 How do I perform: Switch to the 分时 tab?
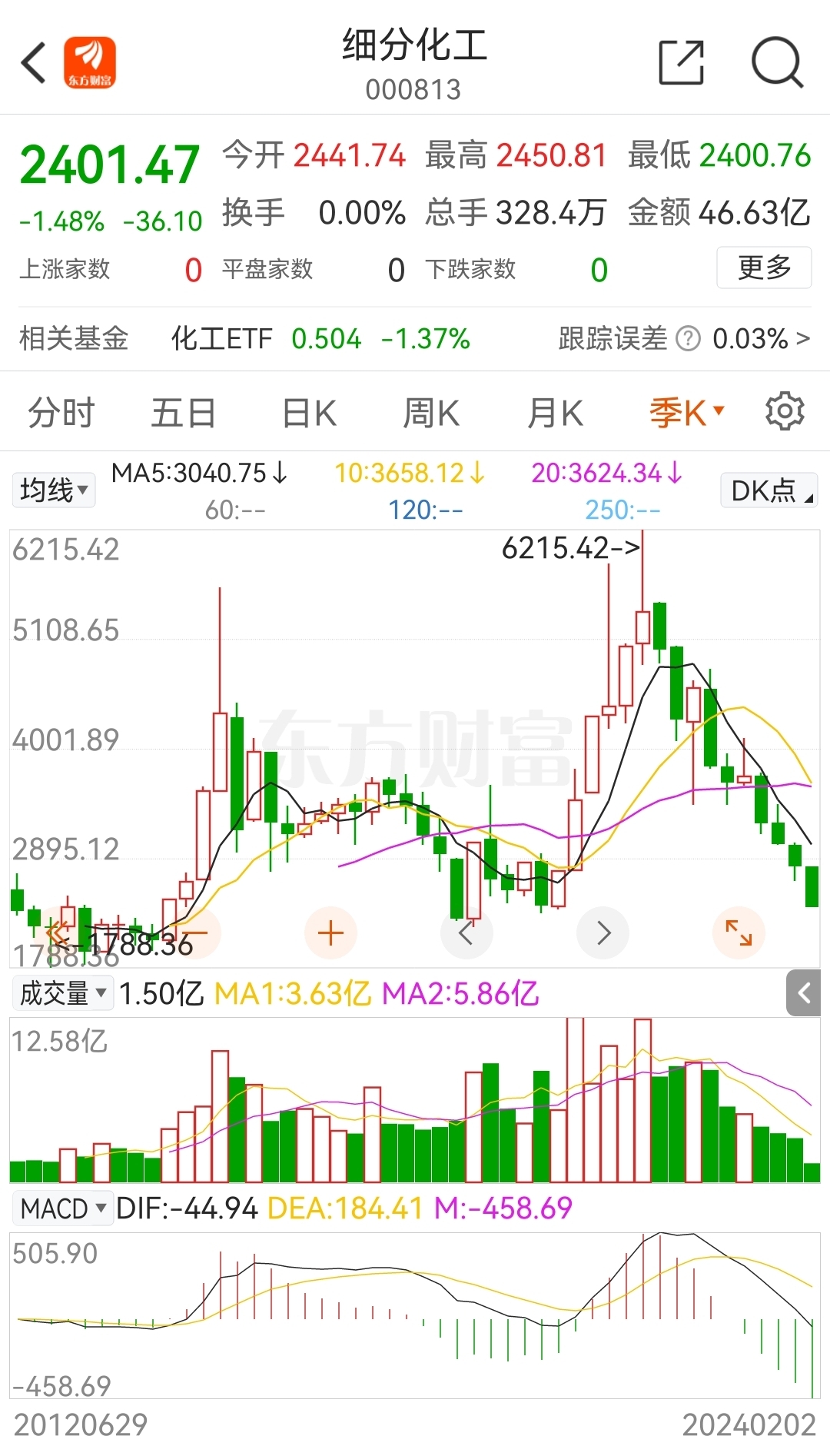pos(61,412)
